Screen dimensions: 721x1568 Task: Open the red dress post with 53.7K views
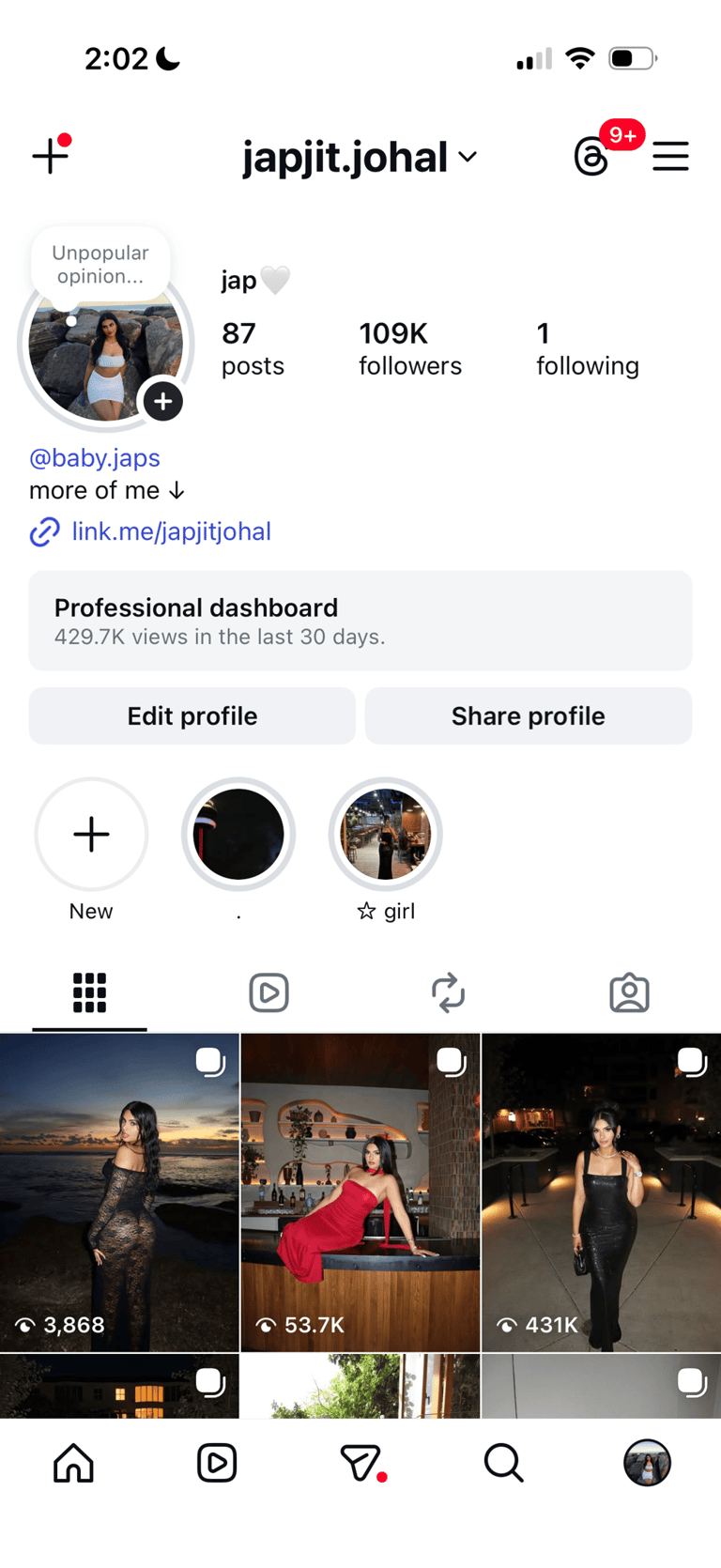pyautogui.click(x=360, y=1192)
